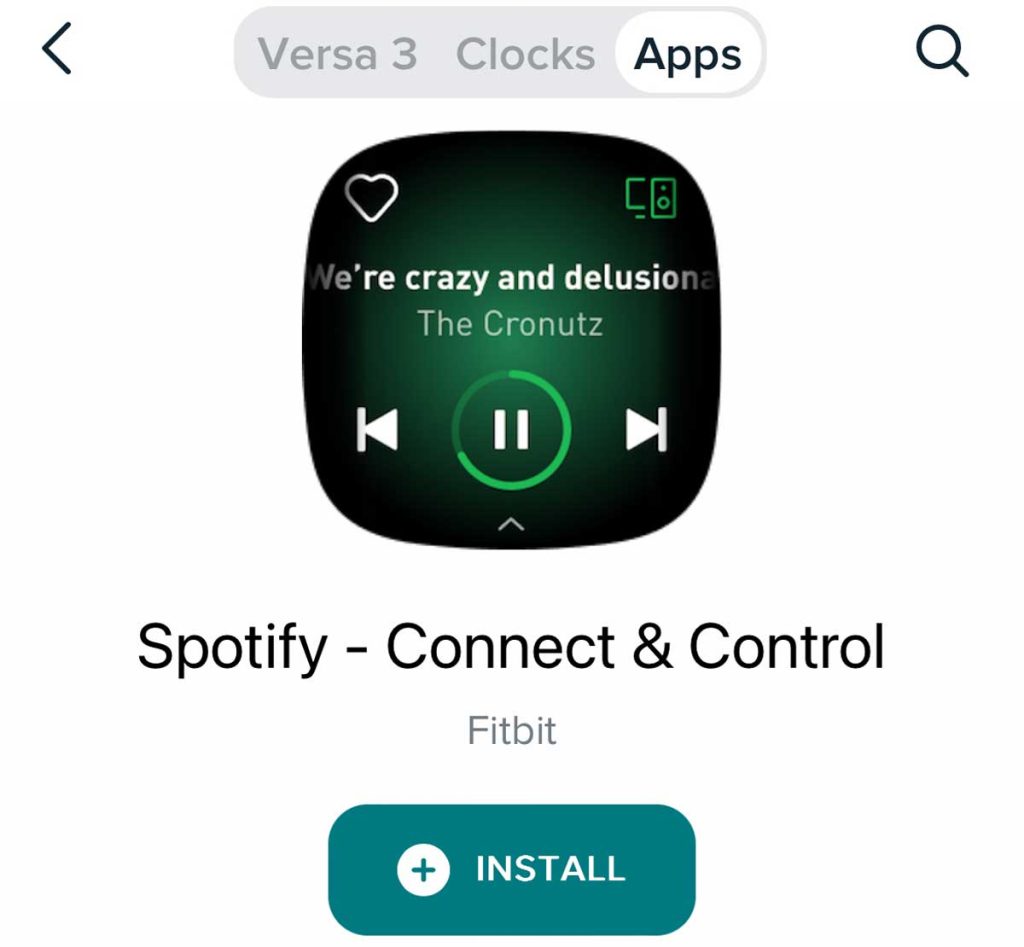Switch to the Clocks tab

(x=525, y=54)
